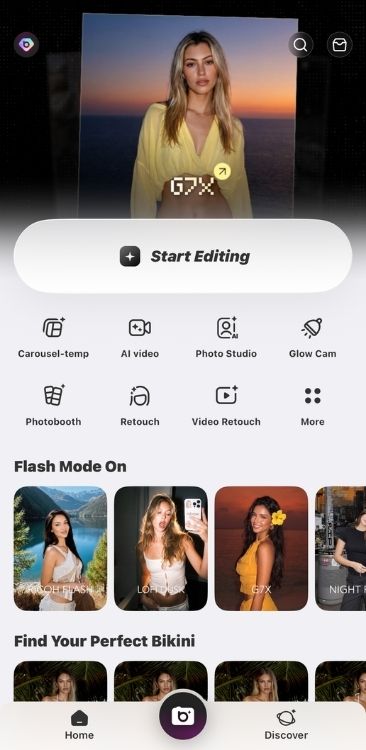Launch AI video feature
Screen dimensions: 366x750
pyautogui.click(x=140, y=338)
